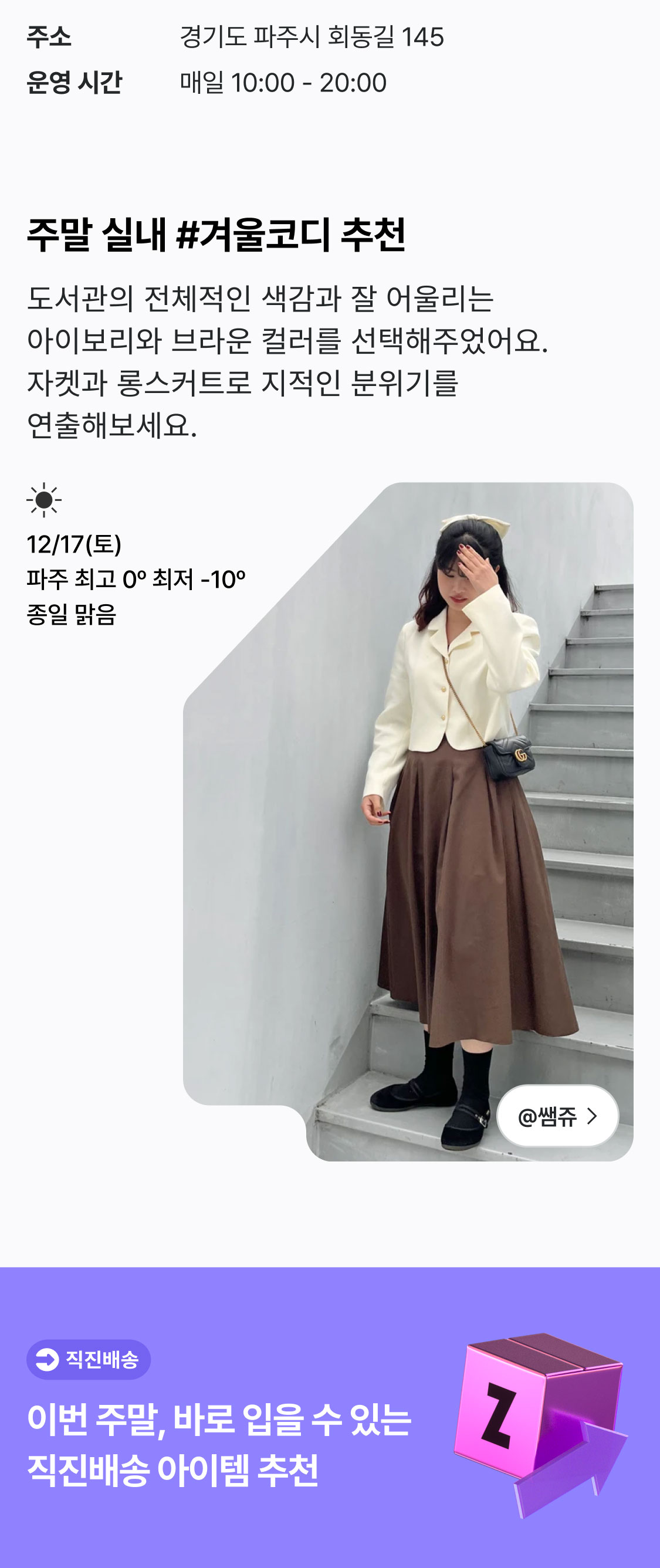Open the @쌤쥬 profile link
Screen dimensions: 660x1568
(557, 1115)
